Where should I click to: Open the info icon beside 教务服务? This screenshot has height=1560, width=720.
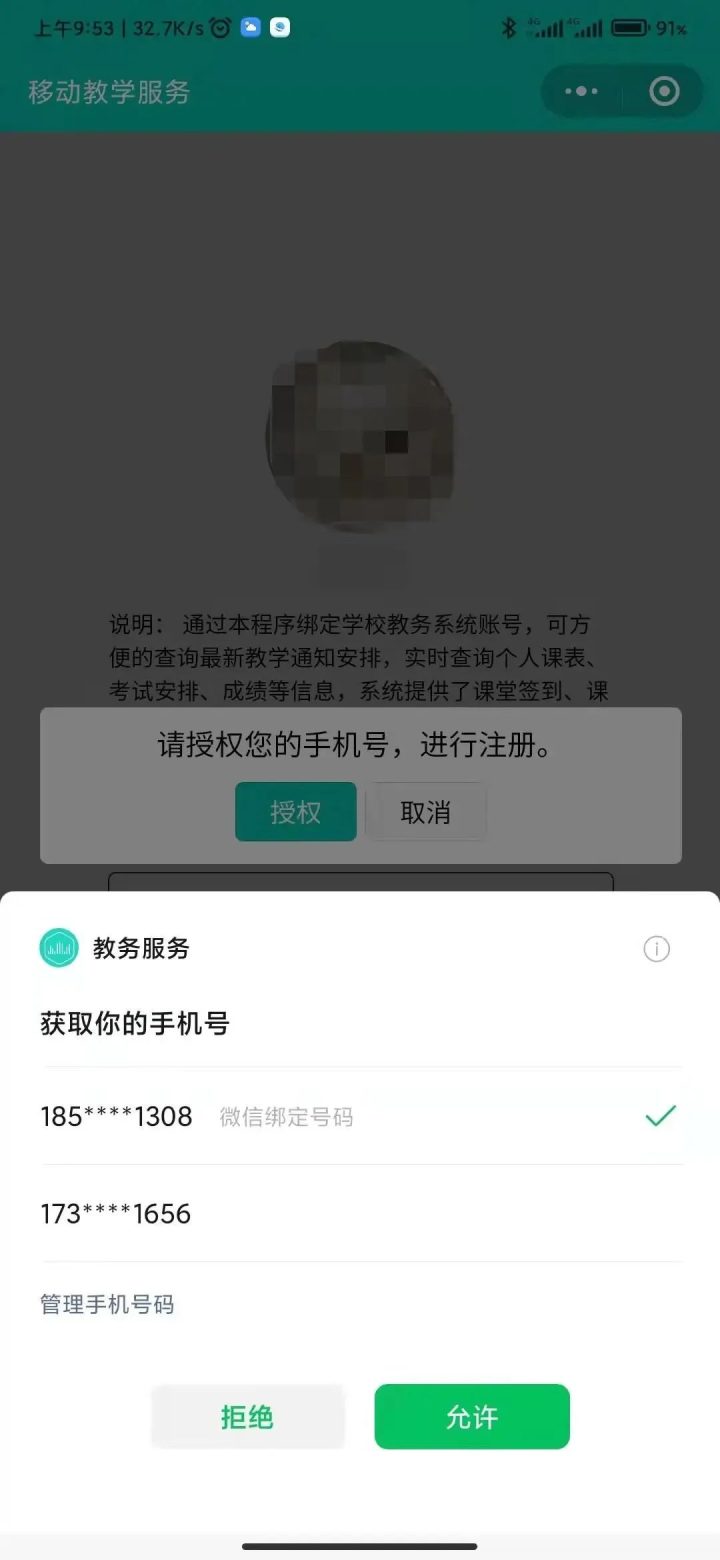coord(656,949)
